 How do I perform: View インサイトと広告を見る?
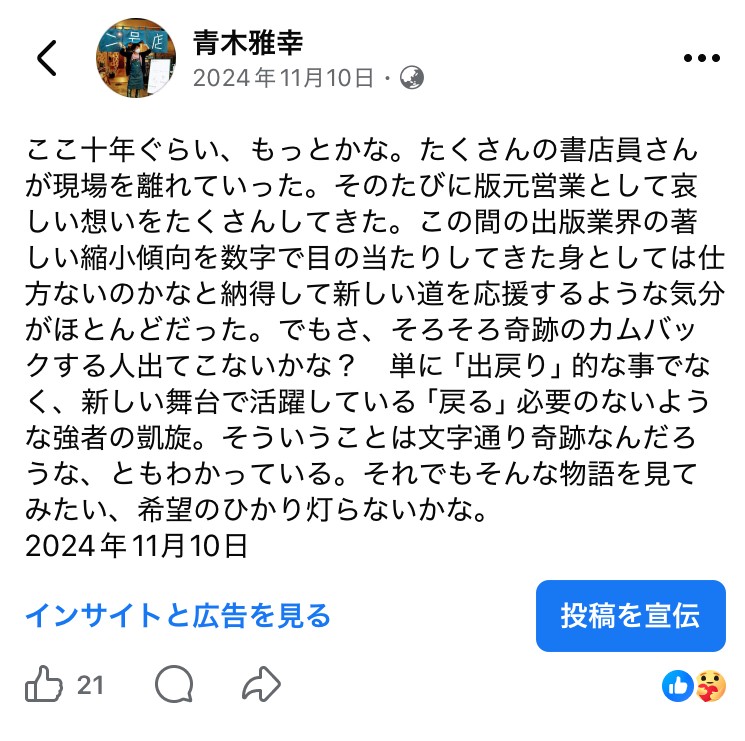pyautogui.click(x=178, y=615)
